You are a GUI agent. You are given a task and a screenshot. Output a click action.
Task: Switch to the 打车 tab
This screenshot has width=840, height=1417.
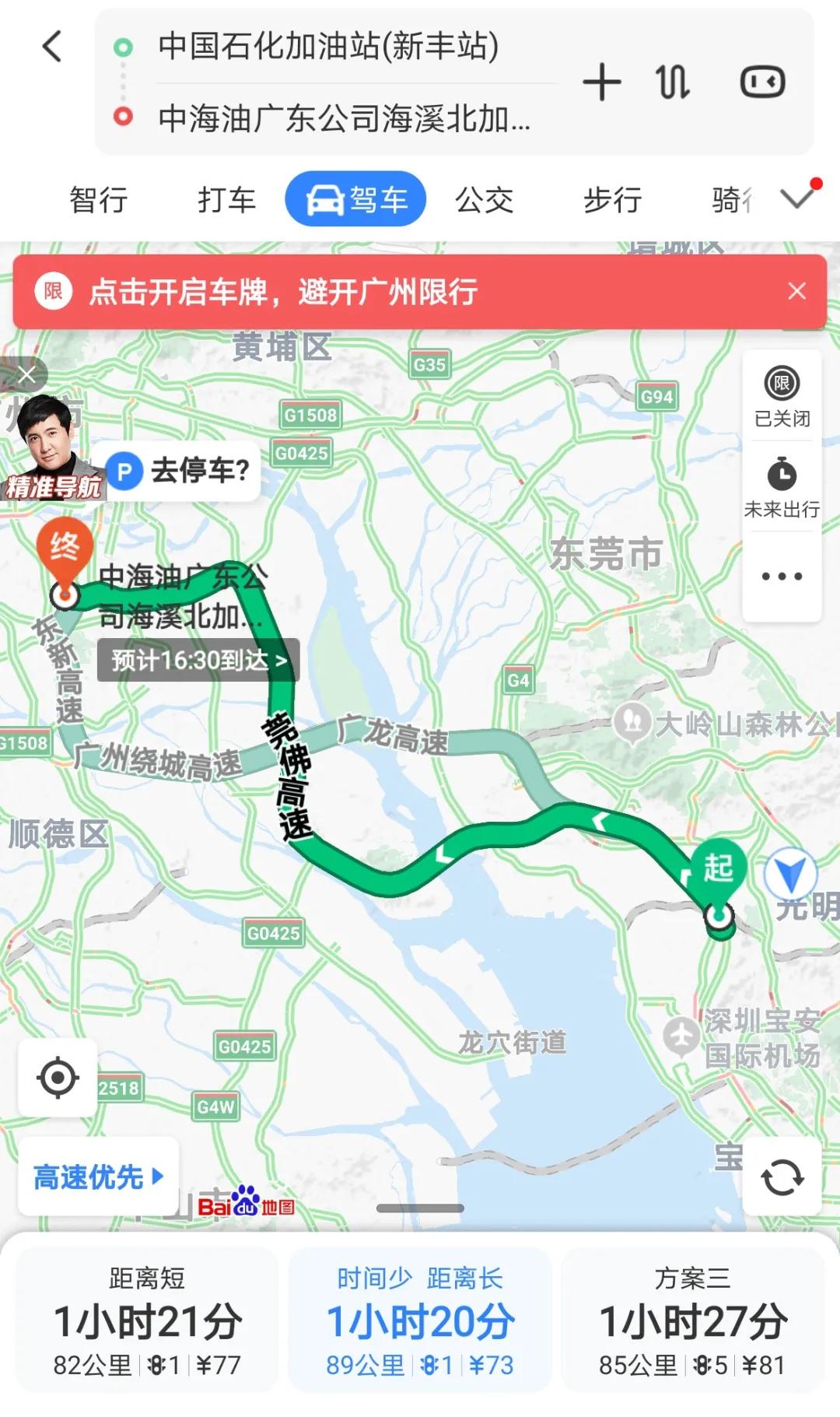[226, 200]
